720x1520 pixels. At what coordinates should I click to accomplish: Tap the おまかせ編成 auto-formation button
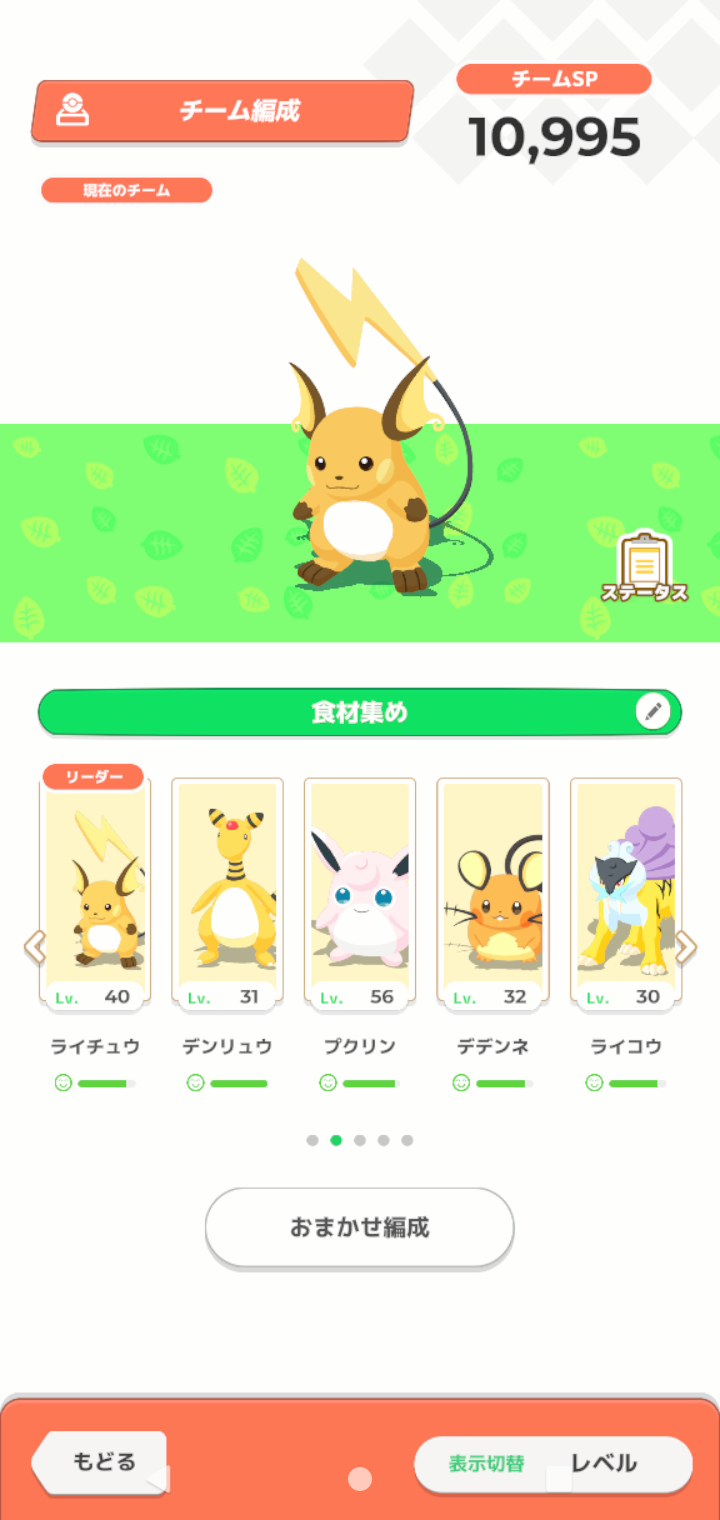360,1227
